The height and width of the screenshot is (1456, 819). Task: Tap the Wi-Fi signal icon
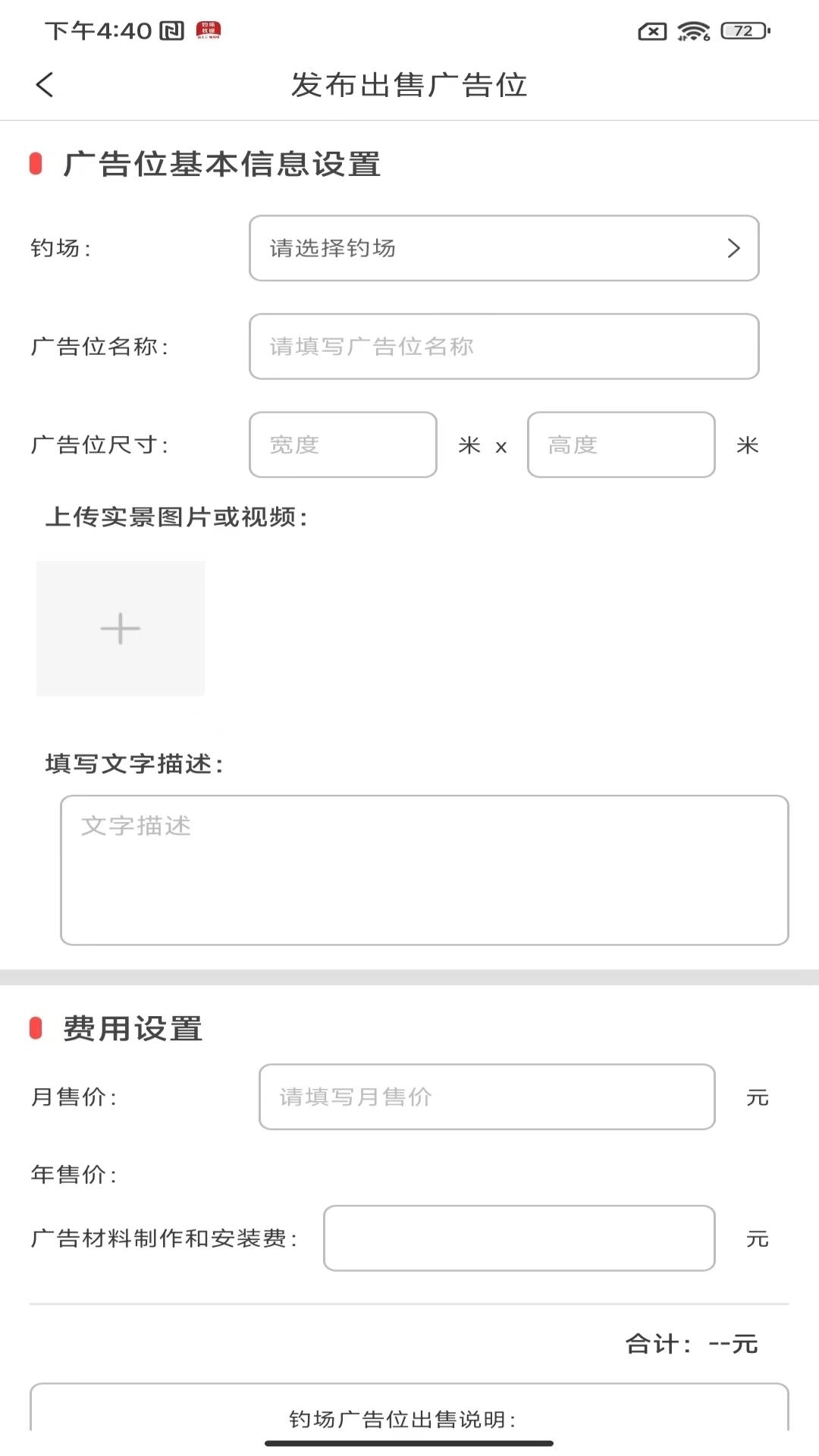(x=694, y=32)
